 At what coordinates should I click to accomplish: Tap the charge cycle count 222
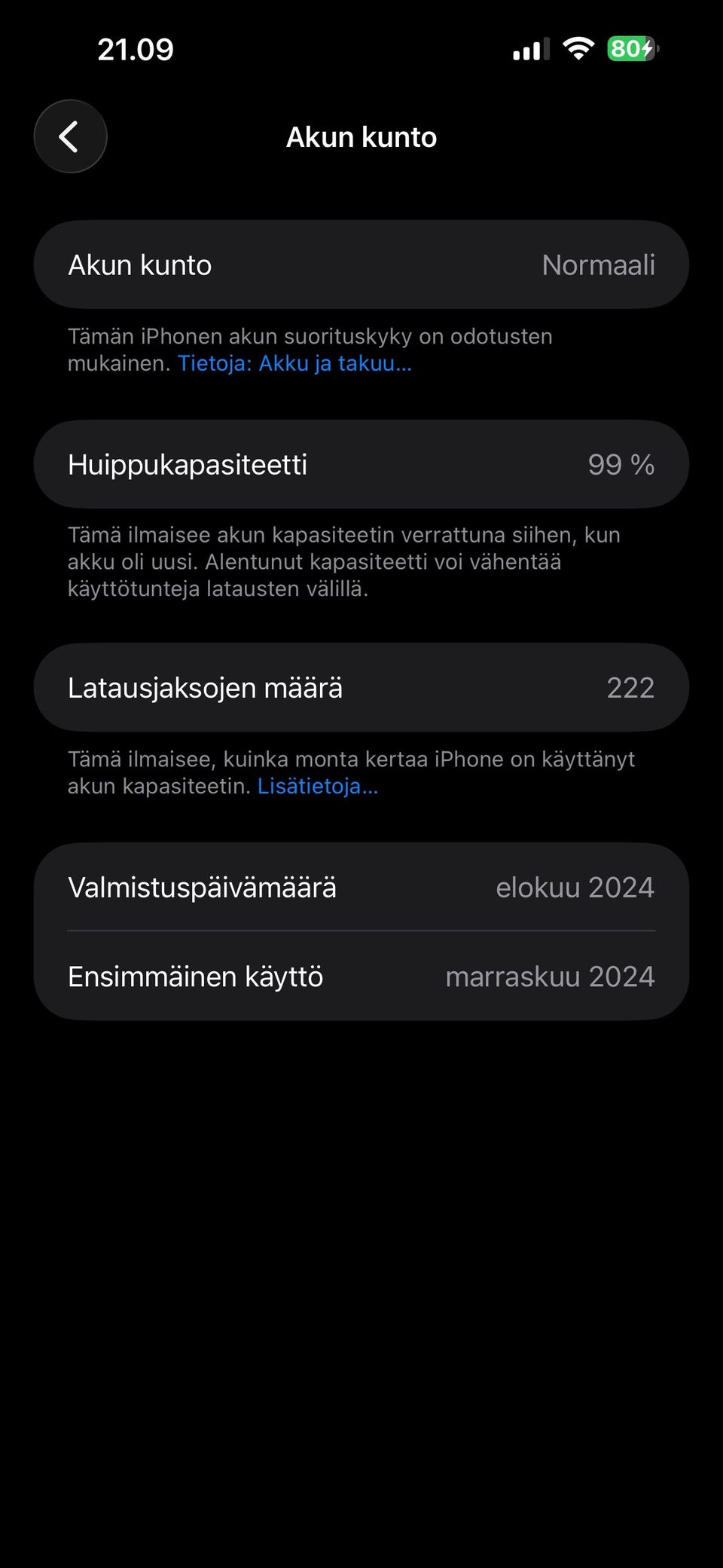click(x=632, y=686)
